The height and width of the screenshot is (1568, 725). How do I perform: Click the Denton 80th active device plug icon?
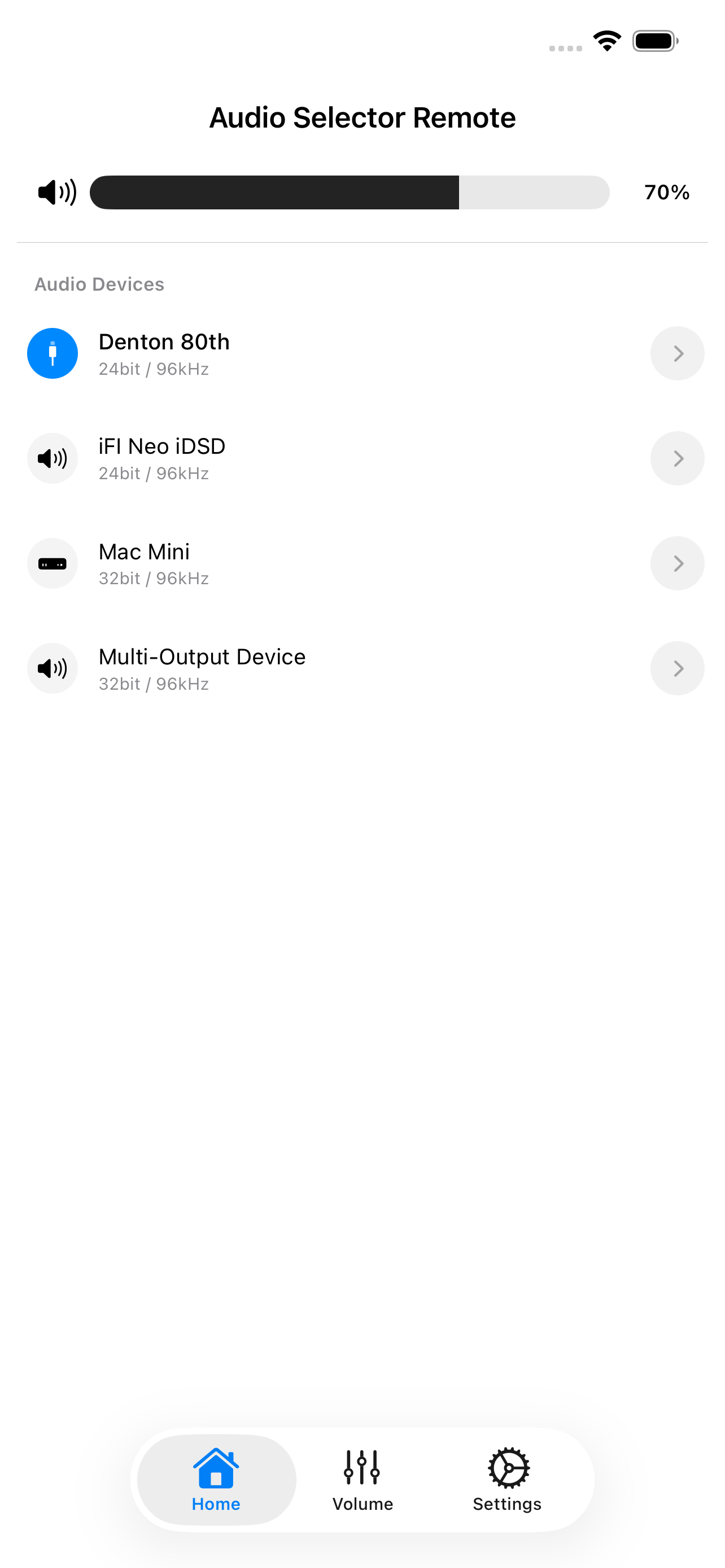53,353
